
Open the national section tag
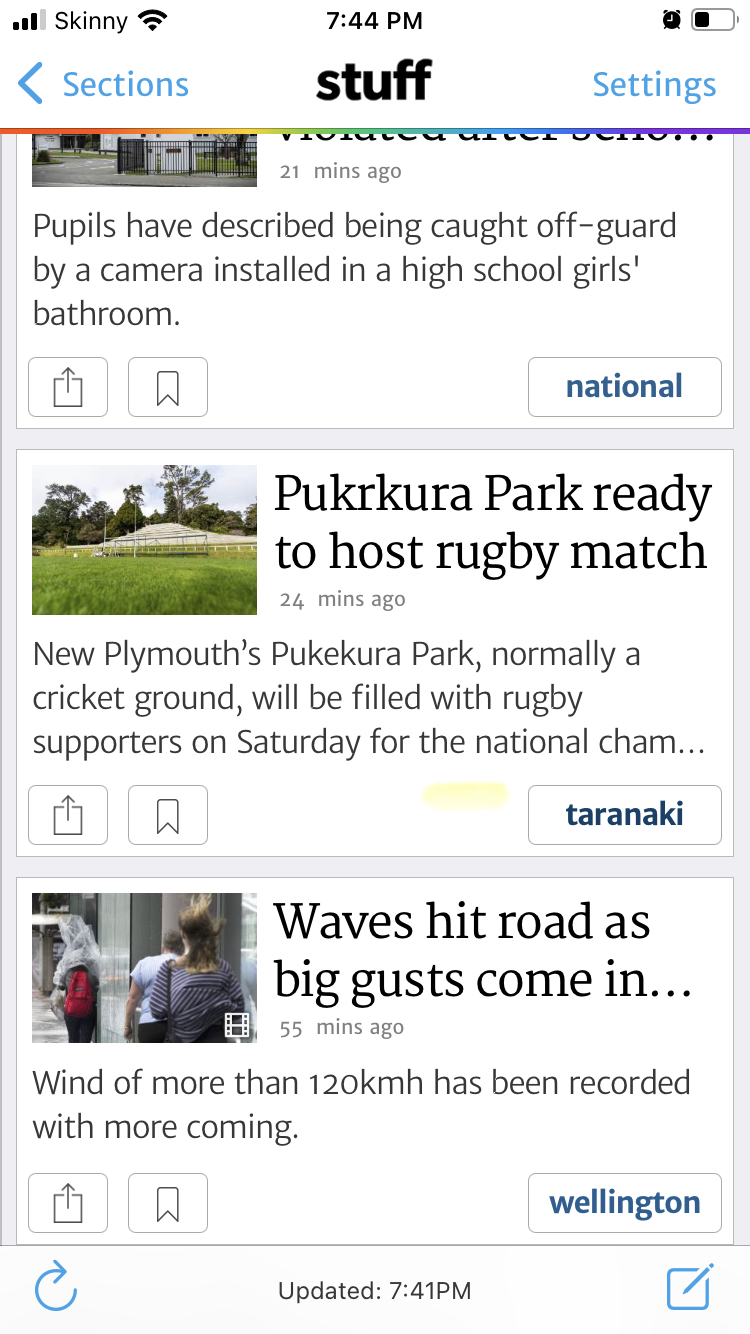(624, 387)
